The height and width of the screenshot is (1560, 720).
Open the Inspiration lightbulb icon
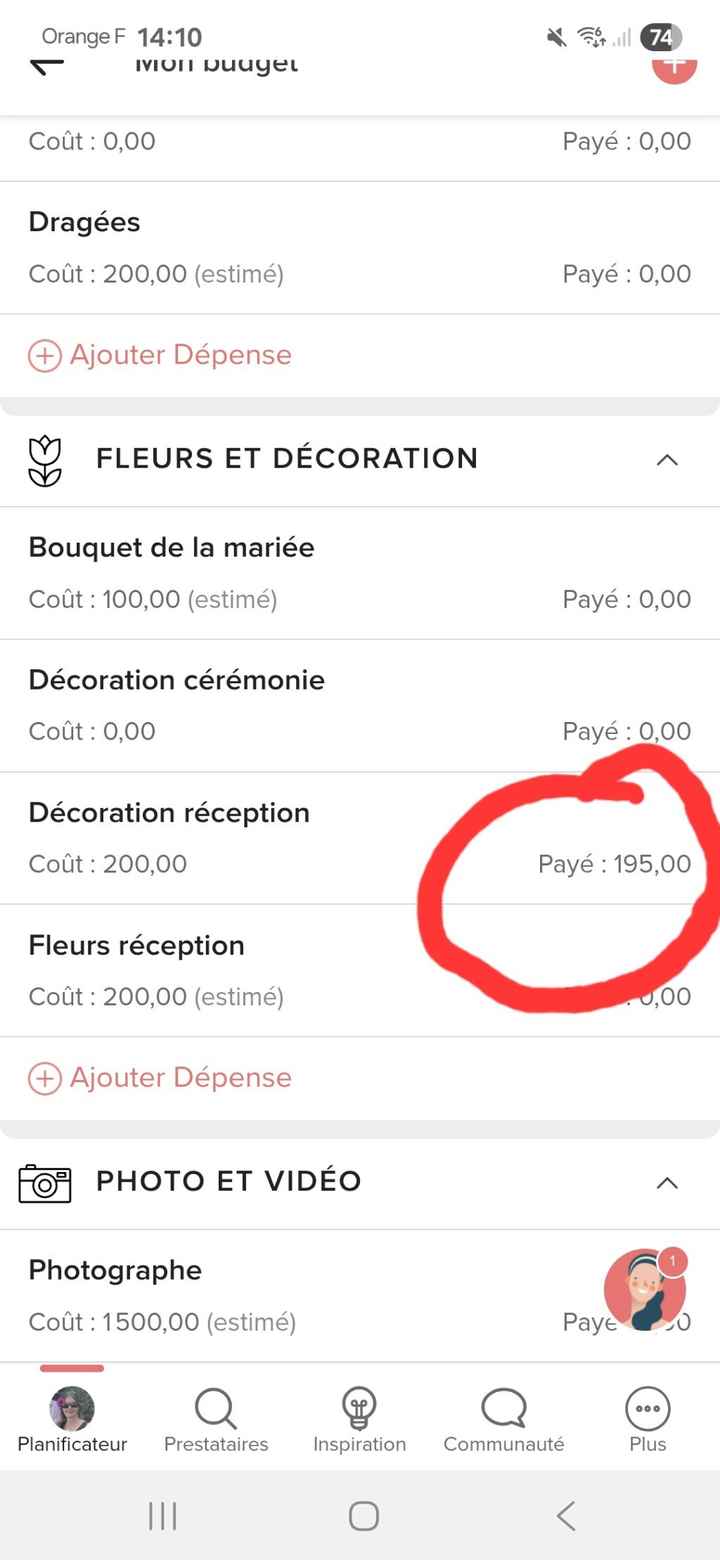[359, 1405]
